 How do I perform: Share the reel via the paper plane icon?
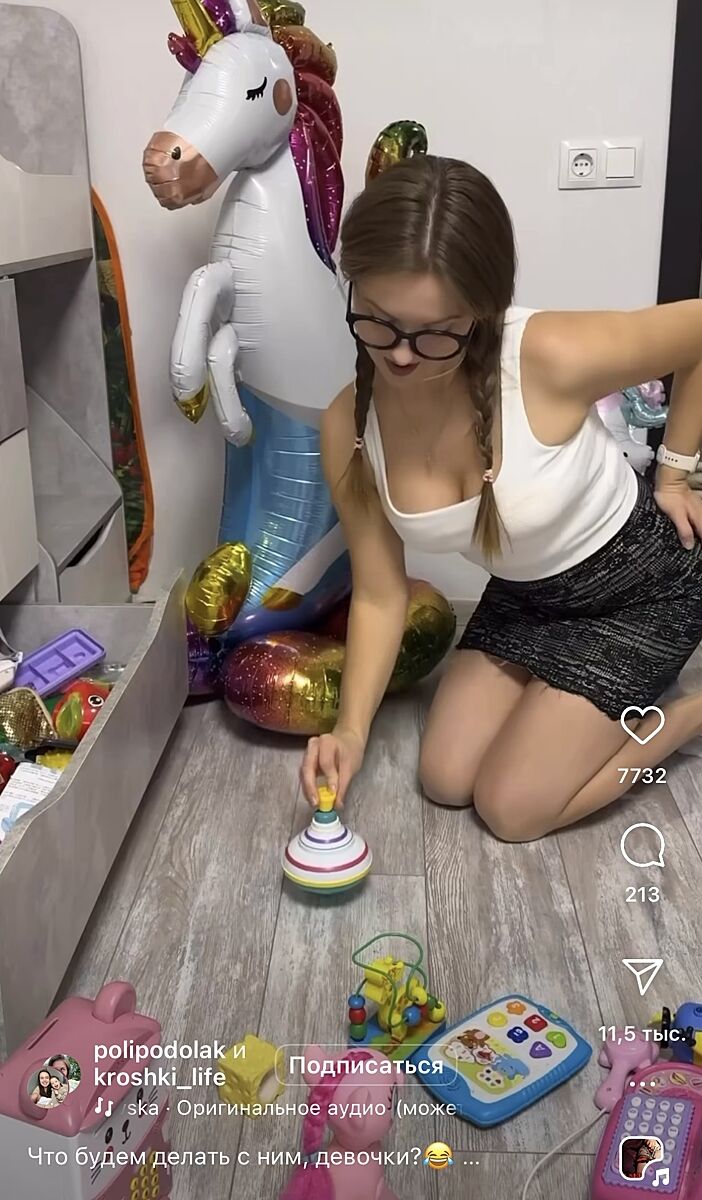click(x=642, y=976)
